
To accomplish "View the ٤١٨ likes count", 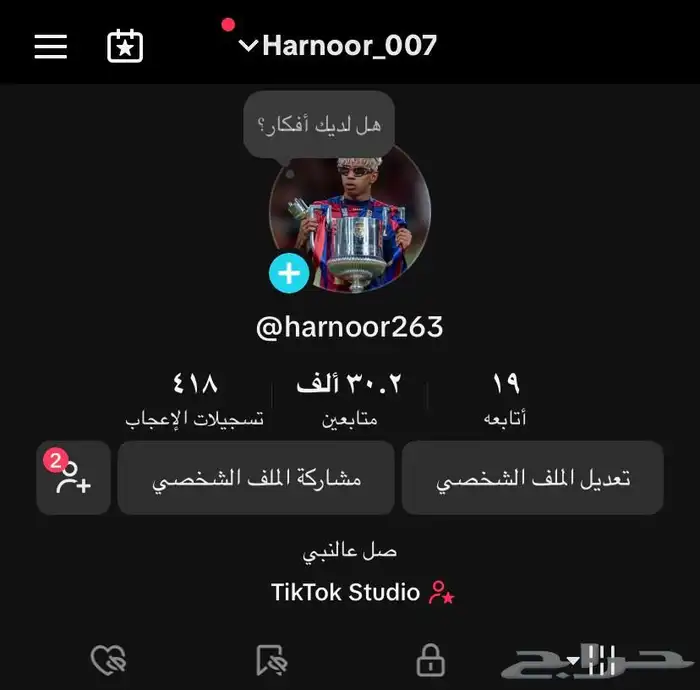I will coord(194,398).
